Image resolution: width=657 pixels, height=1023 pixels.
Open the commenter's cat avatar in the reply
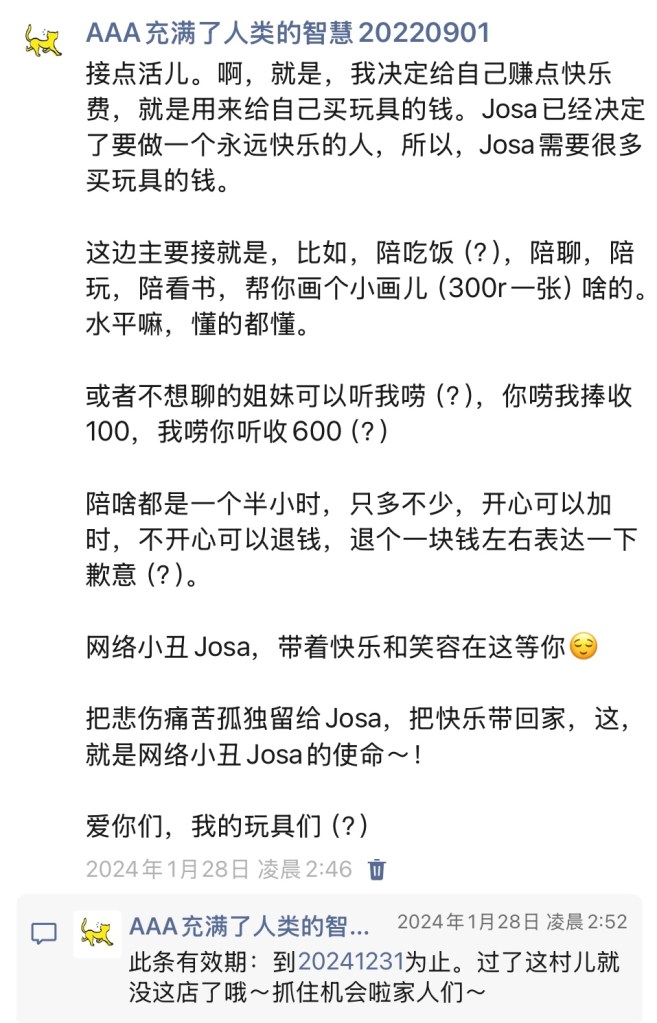pyautogui.click(x=98, y=934)
